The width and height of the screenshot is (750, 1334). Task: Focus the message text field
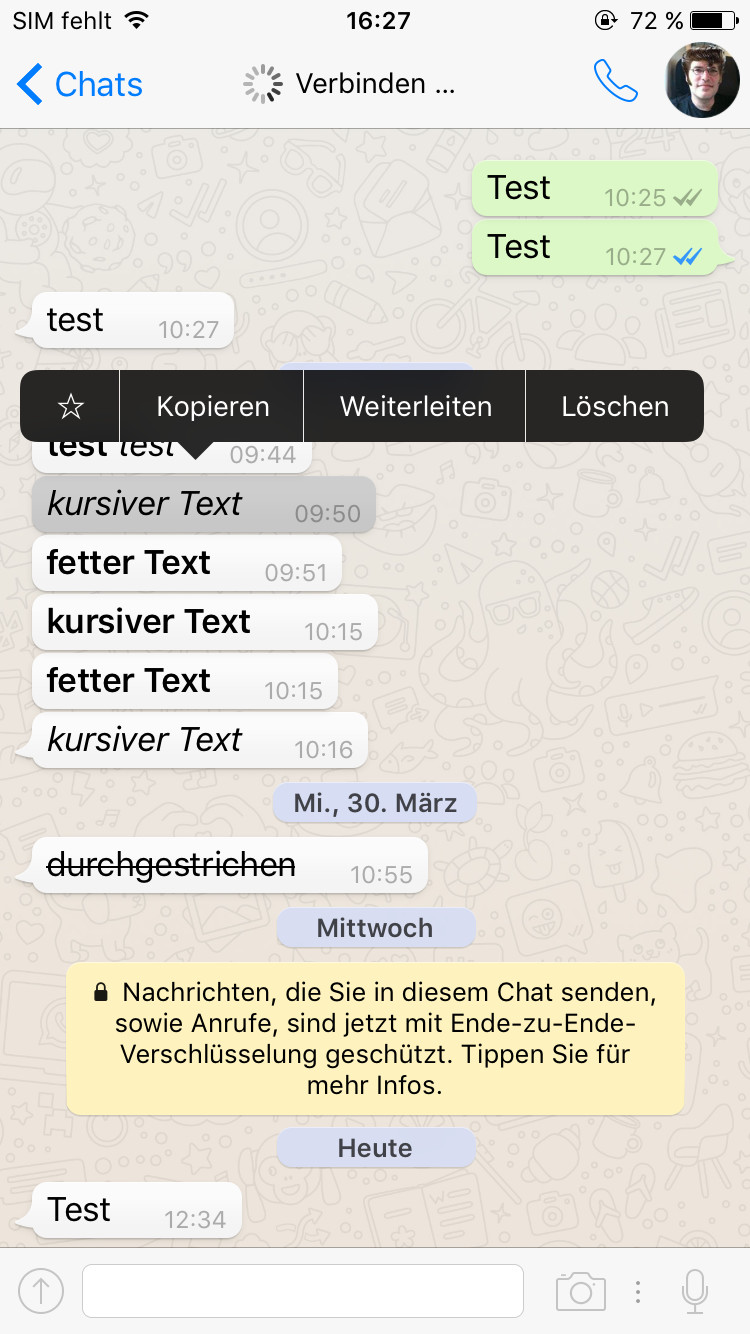coord(303,1291)
